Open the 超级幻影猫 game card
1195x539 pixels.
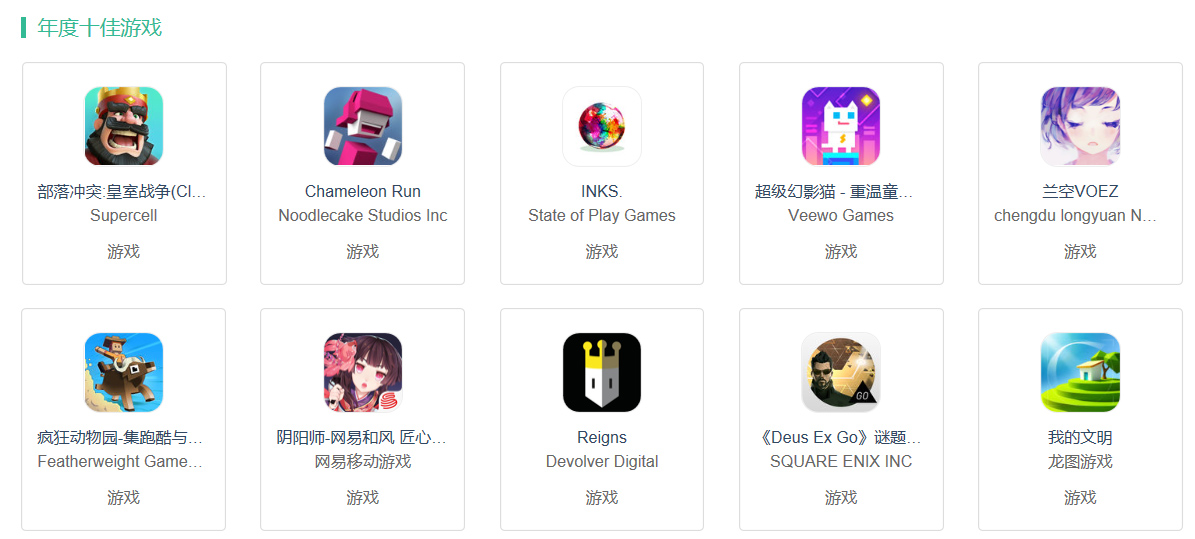(841, 173)
